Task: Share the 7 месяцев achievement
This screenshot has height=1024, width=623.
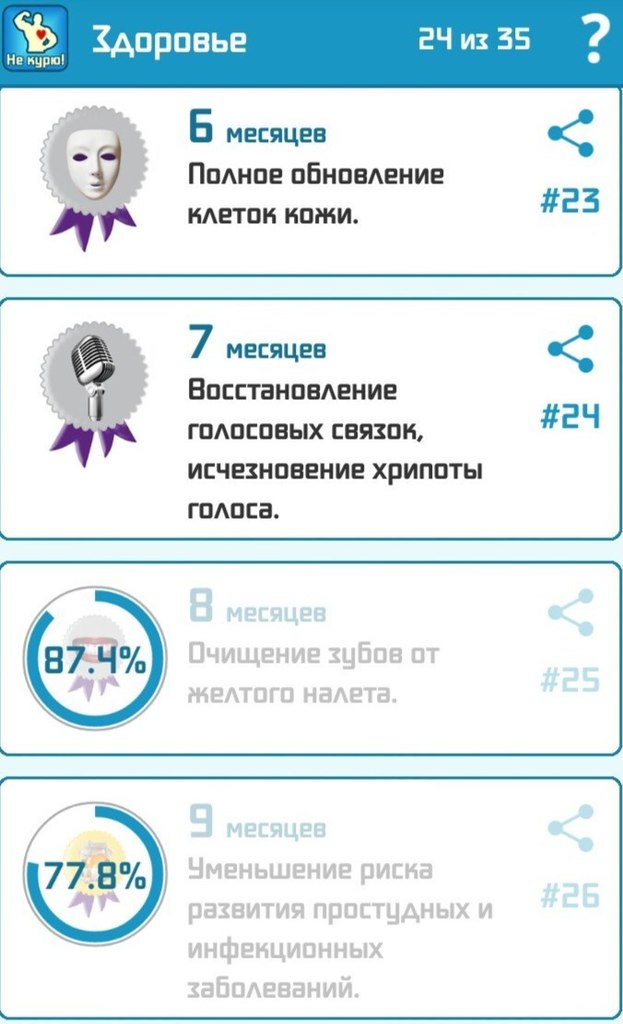Action: (571, 349)
